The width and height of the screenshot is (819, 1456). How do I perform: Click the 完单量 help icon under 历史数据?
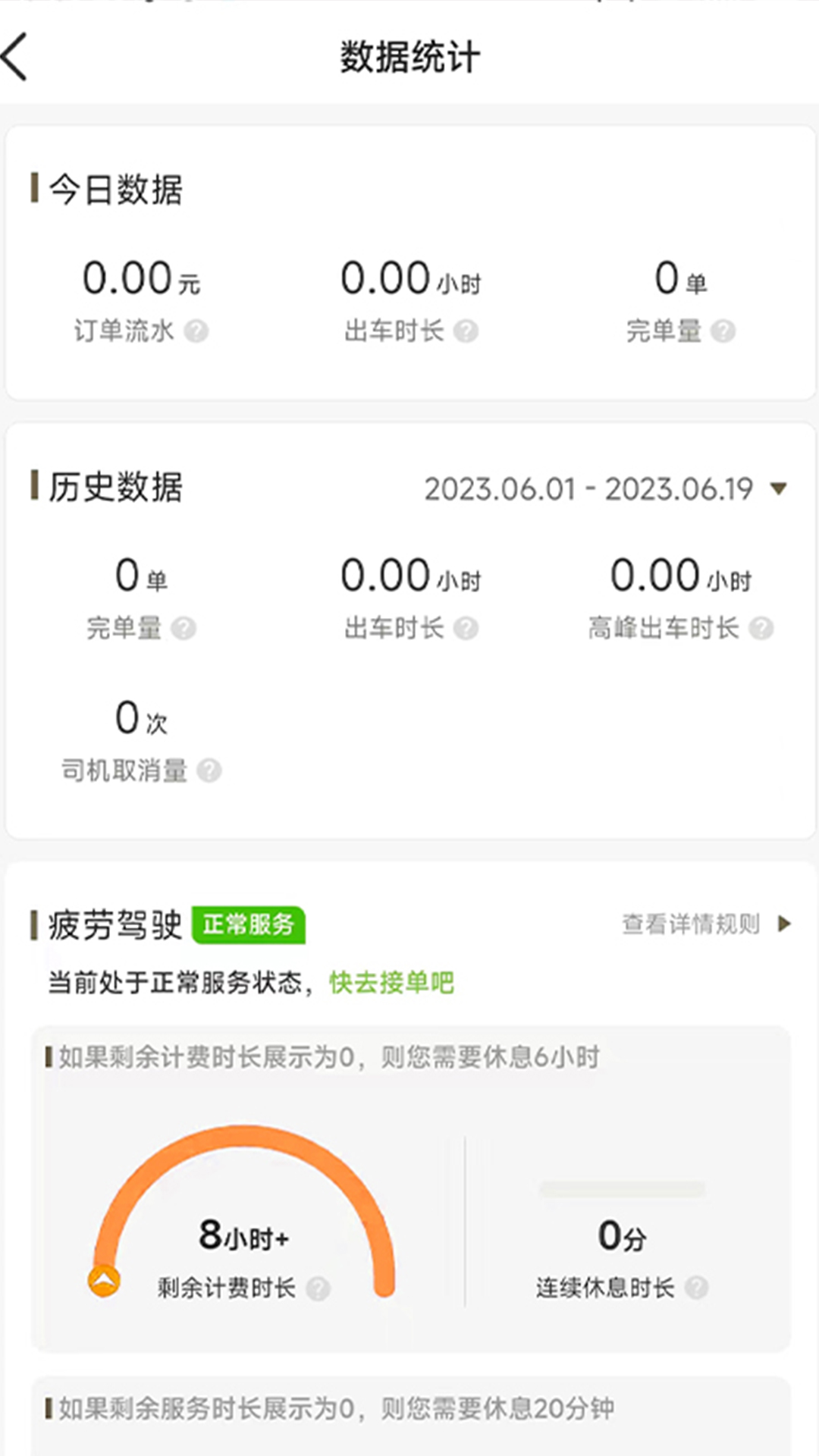coord(182,628)
